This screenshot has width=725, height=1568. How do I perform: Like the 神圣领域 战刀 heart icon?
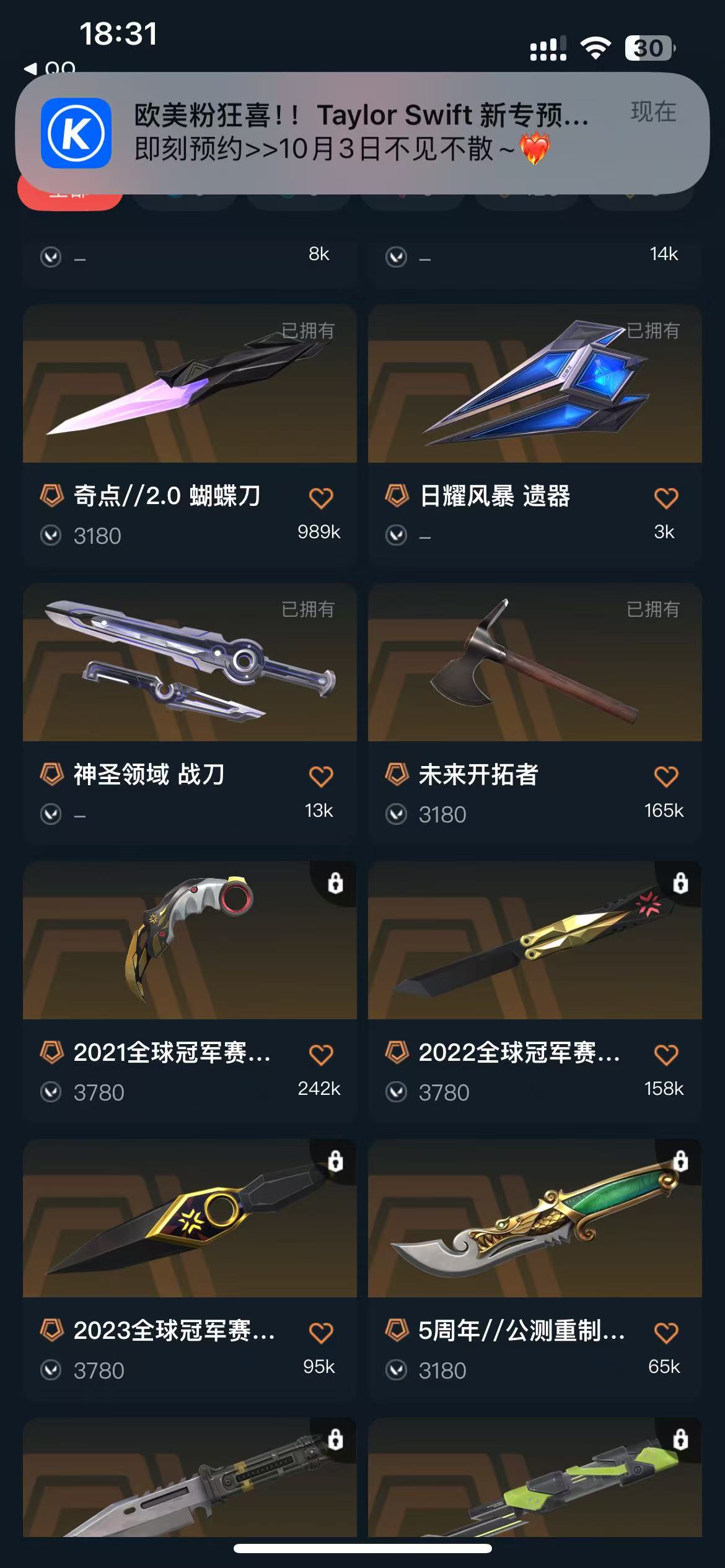coord(321,776)
